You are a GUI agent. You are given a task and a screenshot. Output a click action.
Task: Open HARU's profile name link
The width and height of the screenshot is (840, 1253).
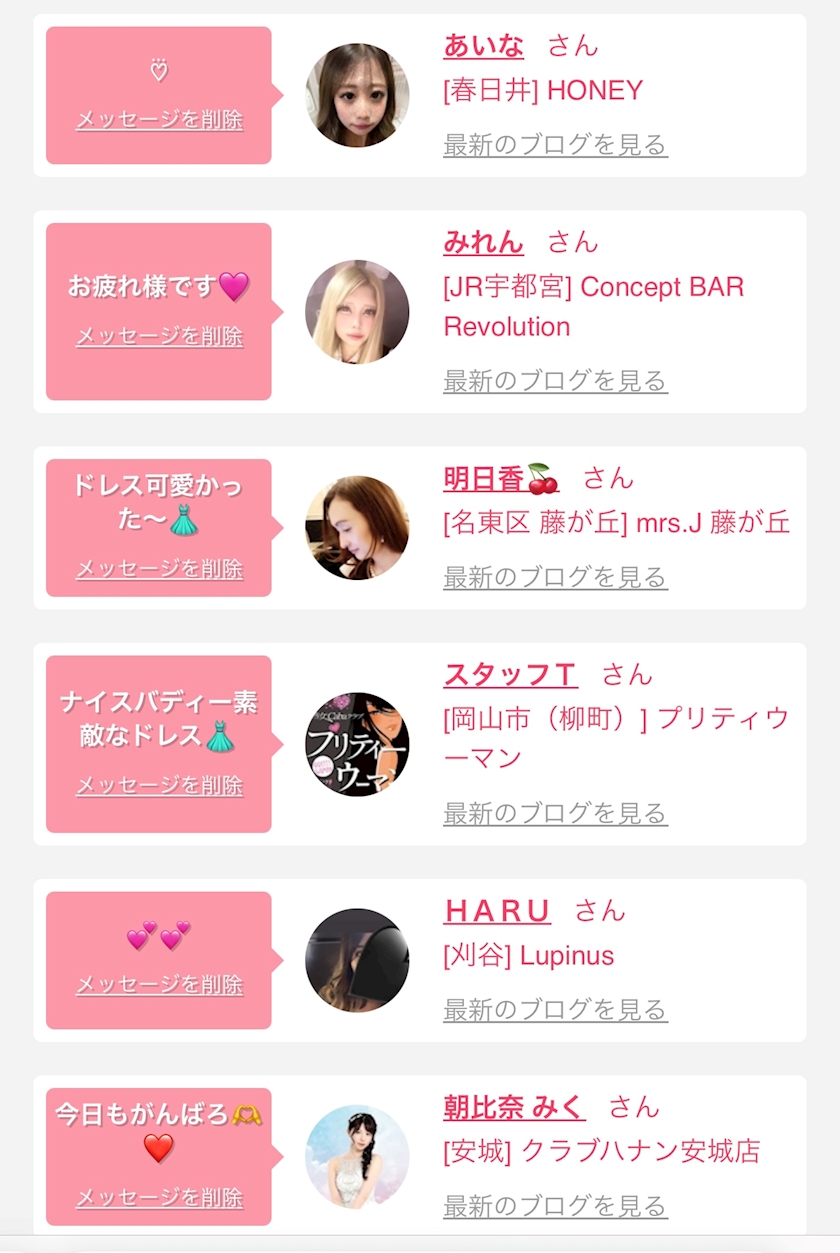coord(497,911)
